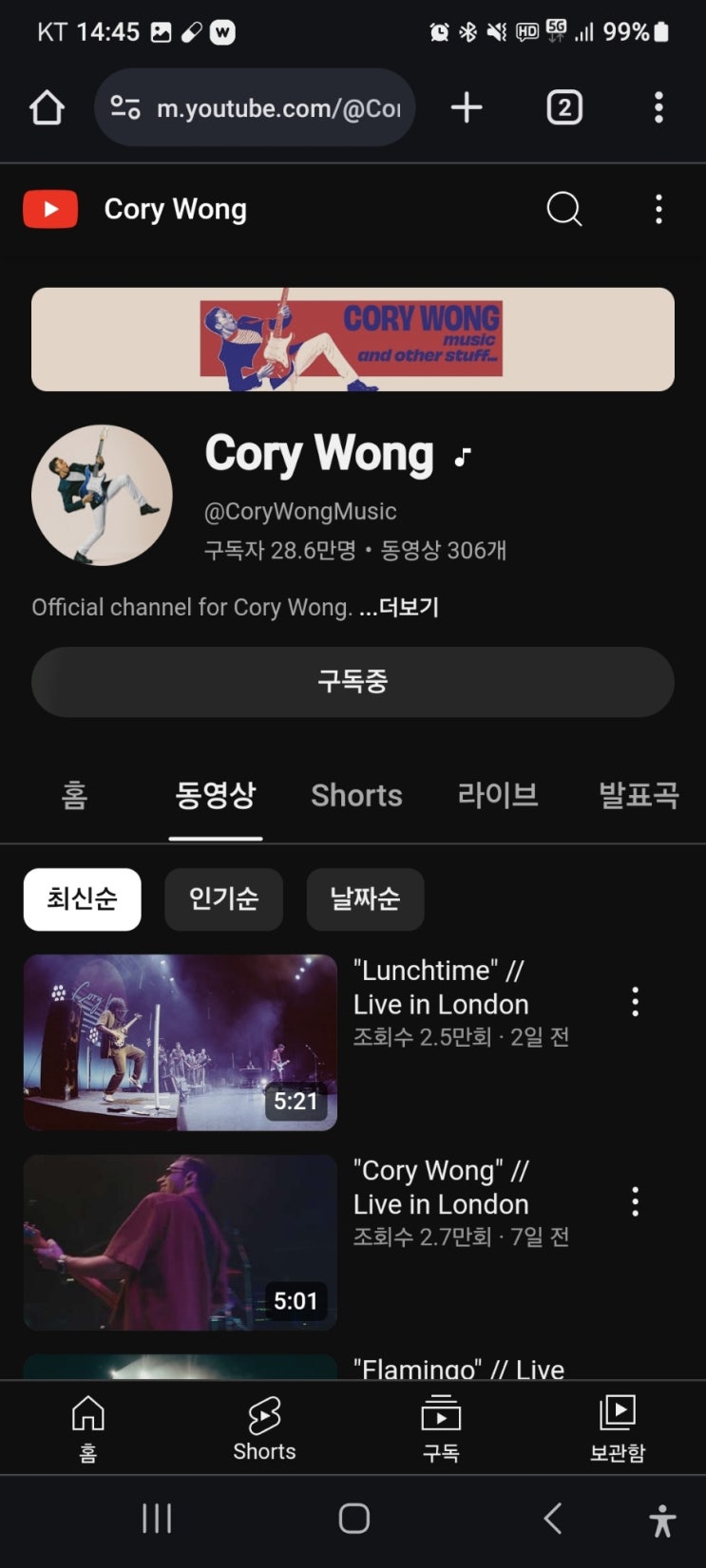This screenshot has width=706, height=1568.
Task: Tap the 구독중 subscription button
Action: (353, 681)
